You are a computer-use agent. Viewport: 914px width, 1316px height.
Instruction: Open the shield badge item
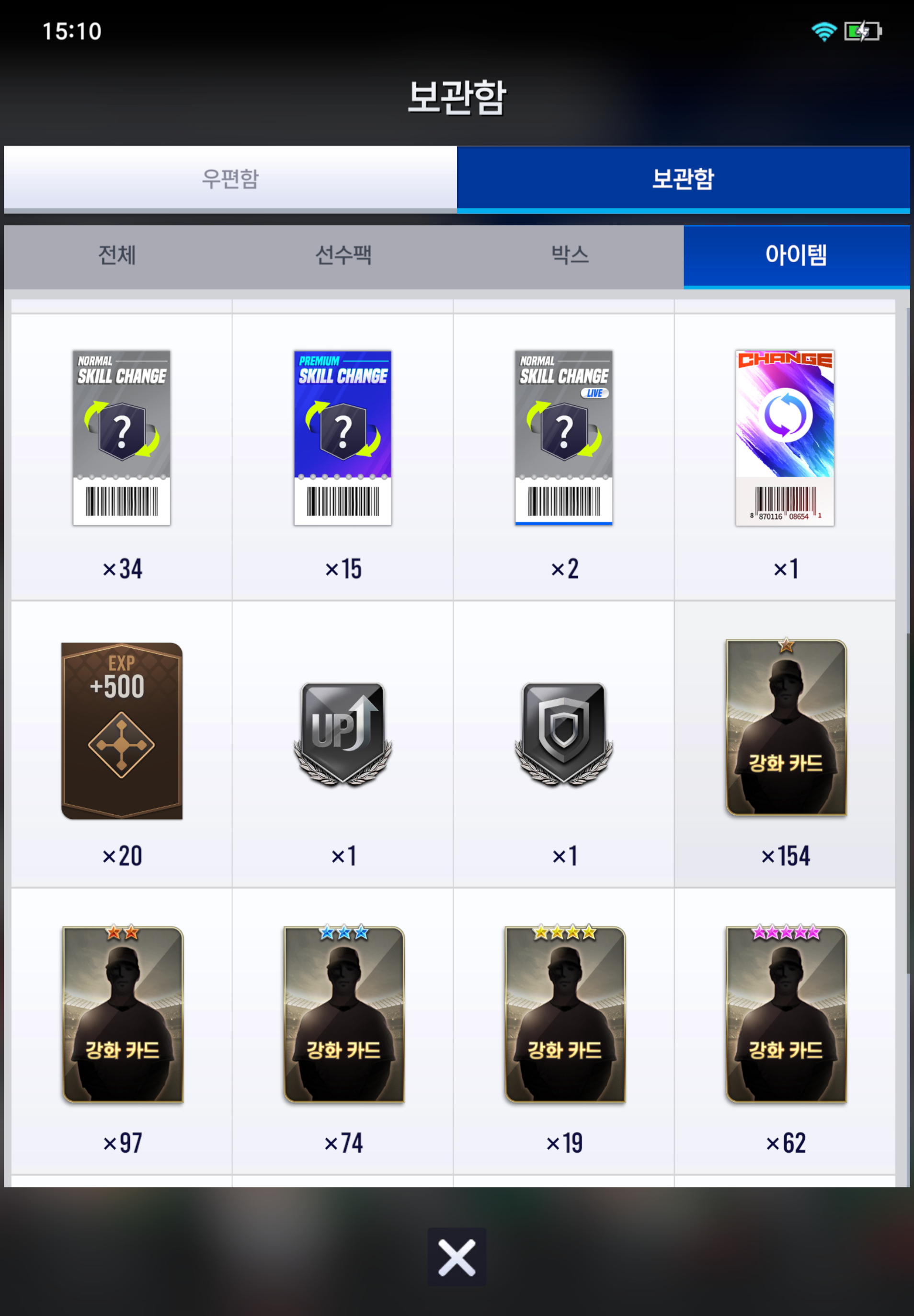pyautogui.click(x=563, y=733)
